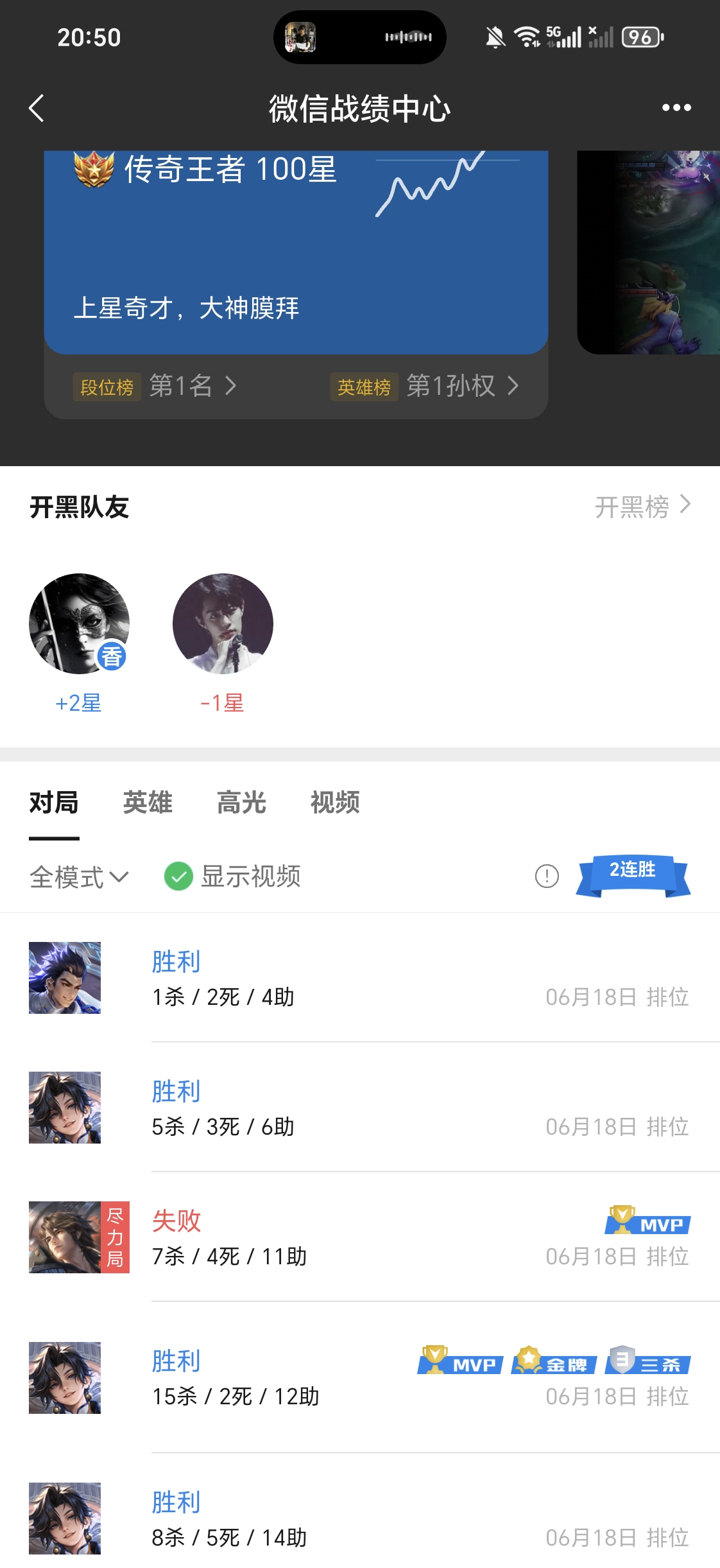
Task: Switch to the 视频 tab
Action: (x=335, y=803)
